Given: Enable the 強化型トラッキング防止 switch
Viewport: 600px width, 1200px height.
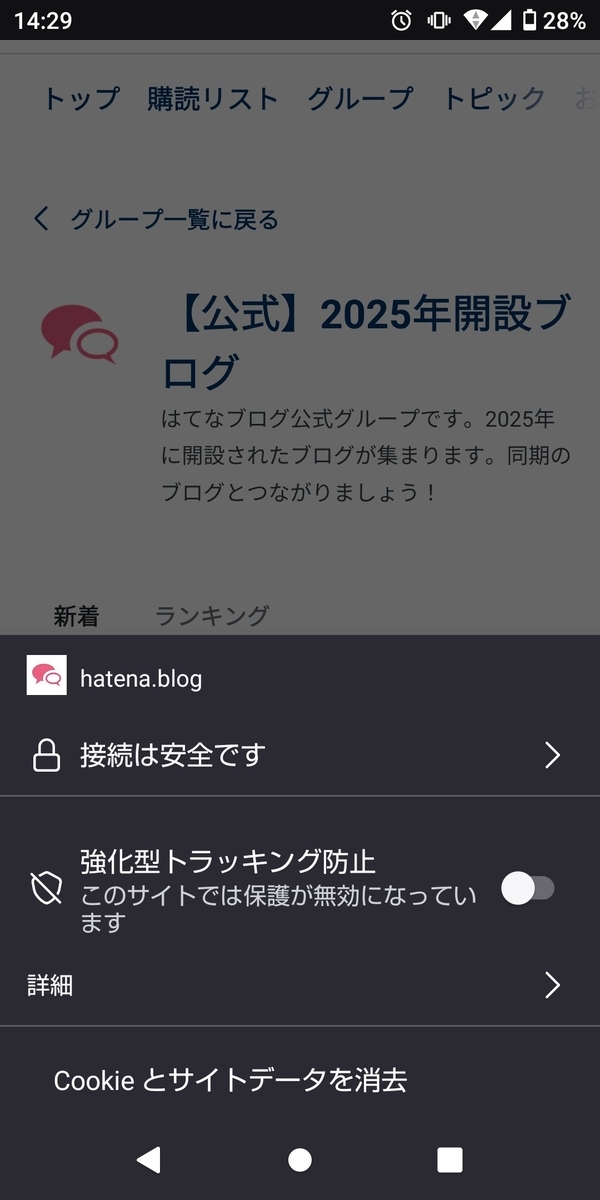Looking at the screenshot, I should [527, 888].
